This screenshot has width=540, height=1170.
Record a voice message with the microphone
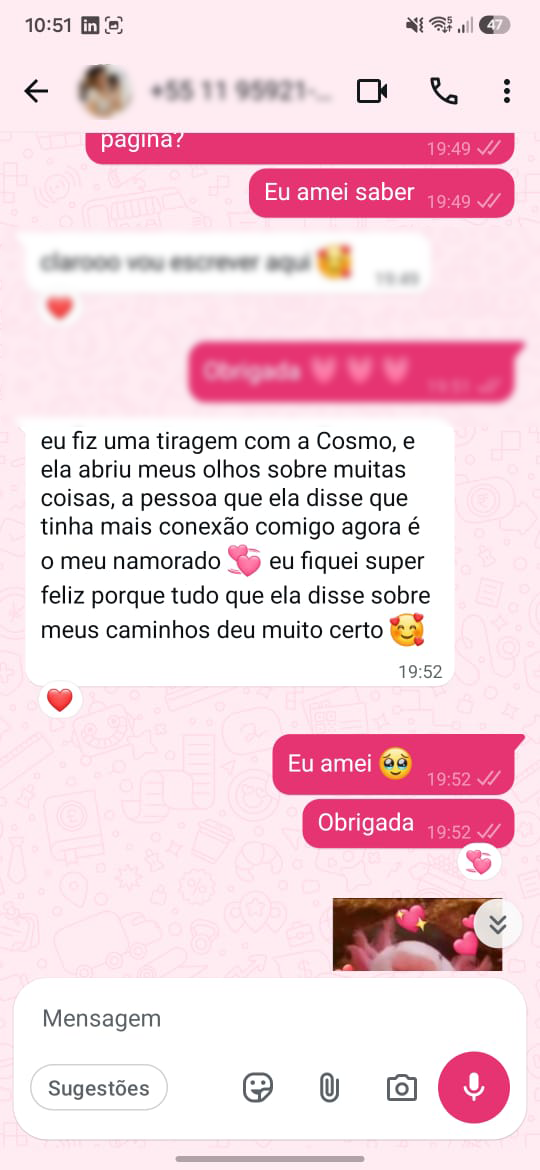pyautogui.click(x=474, y=1088)
